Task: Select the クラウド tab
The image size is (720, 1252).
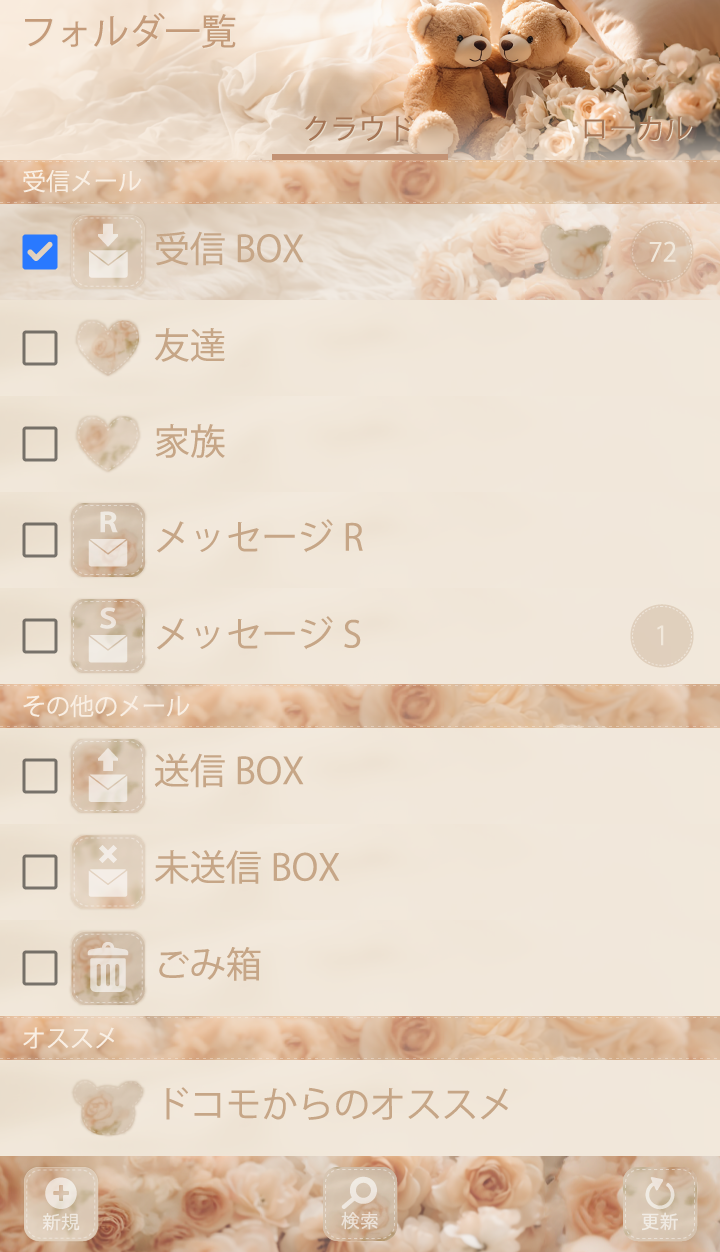Action: 358,129
